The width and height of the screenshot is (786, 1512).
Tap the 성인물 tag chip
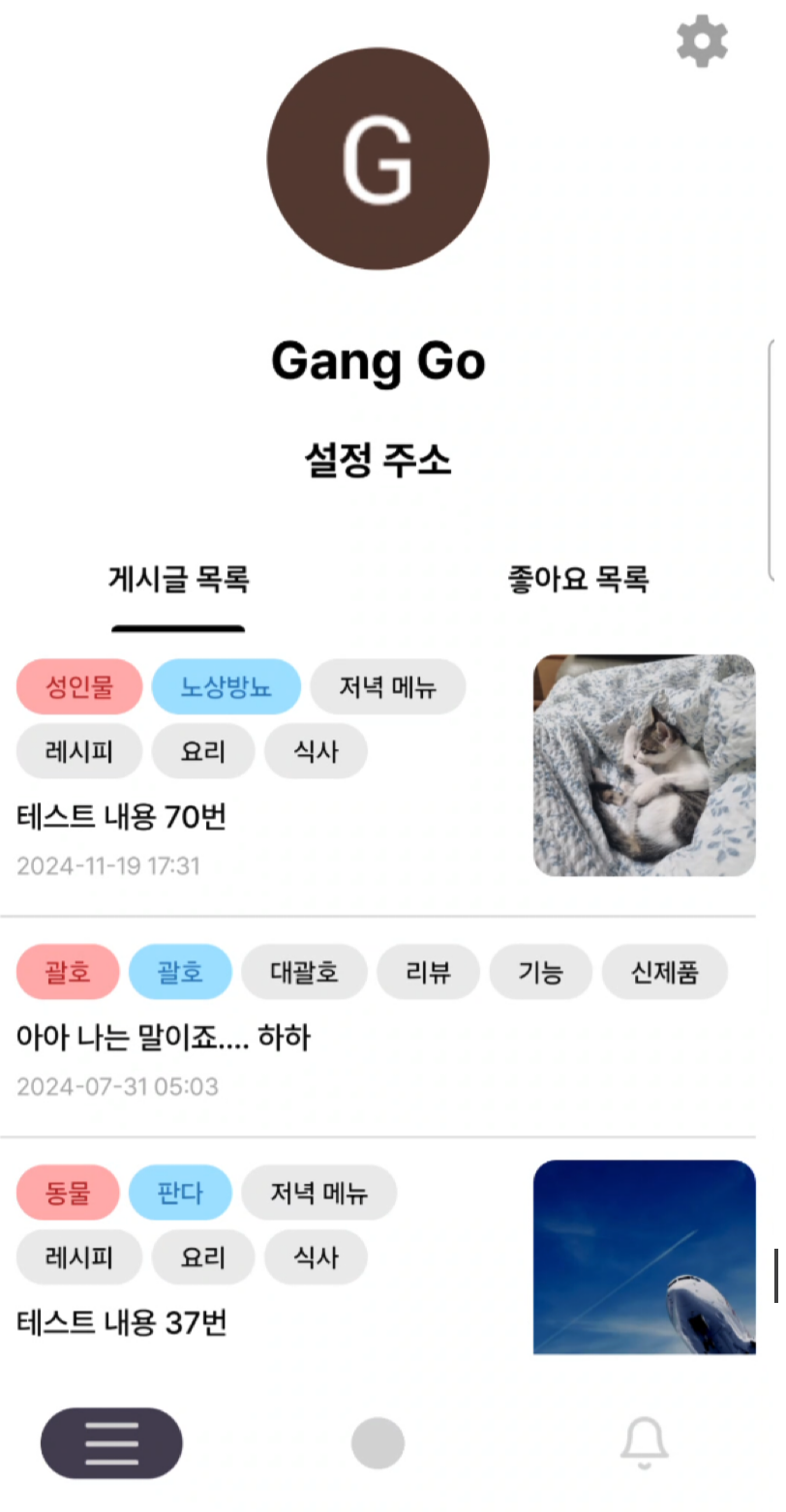(x=79, y=687)
